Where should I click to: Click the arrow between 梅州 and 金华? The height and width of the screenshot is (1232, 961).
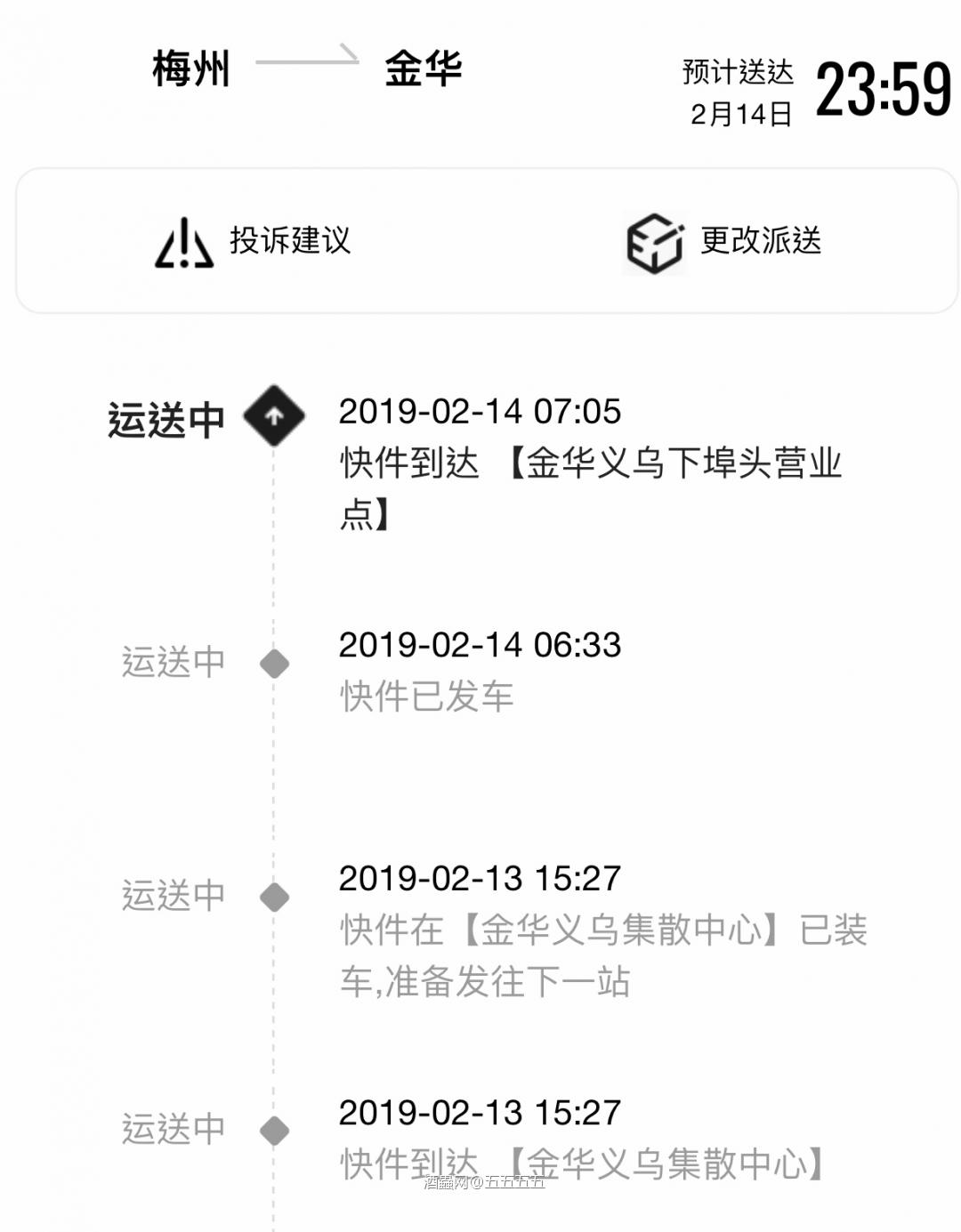coord(303,64)
